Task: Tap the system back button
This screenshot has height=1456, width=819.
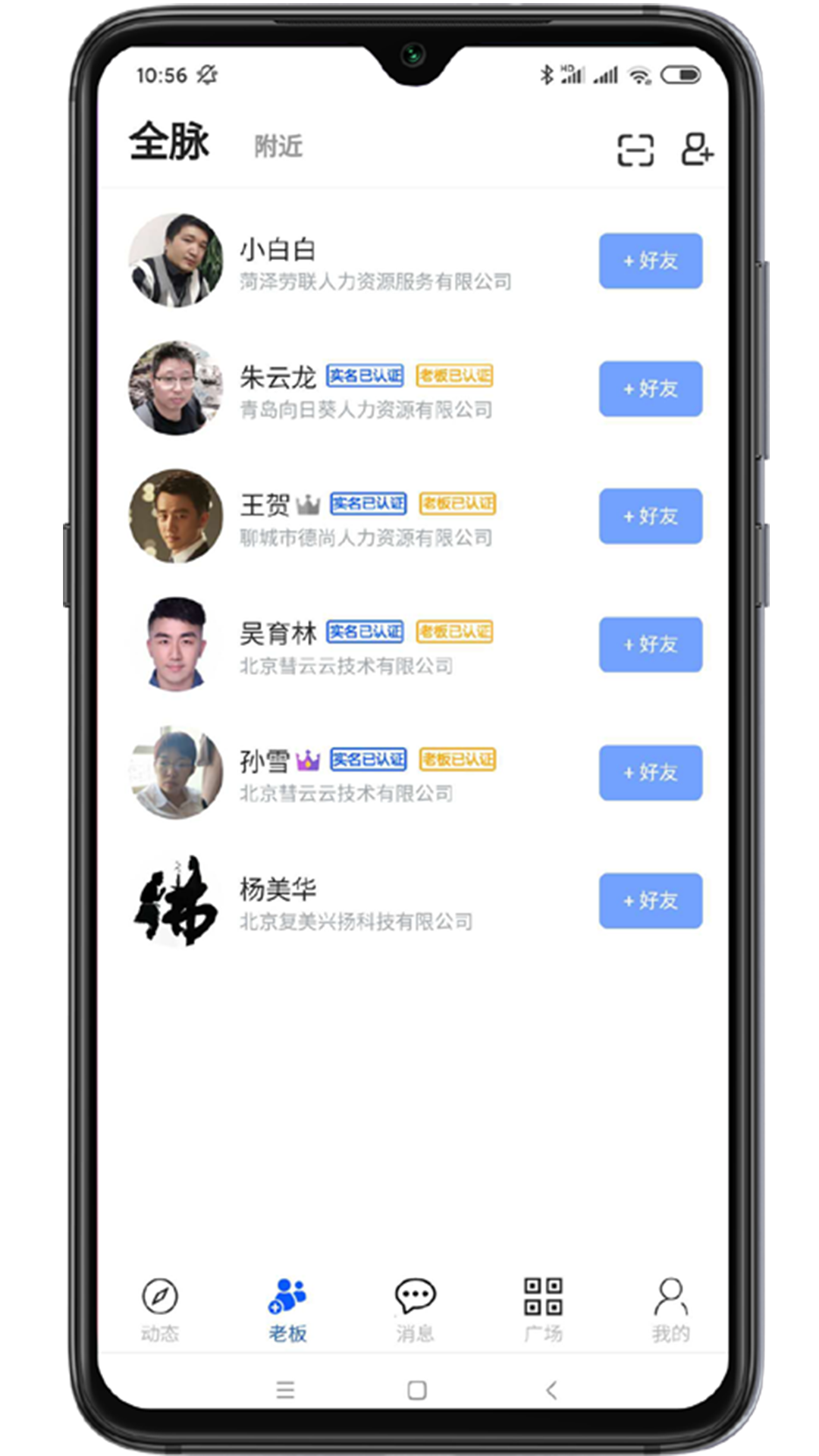Action: click(x=551, y=1390)
